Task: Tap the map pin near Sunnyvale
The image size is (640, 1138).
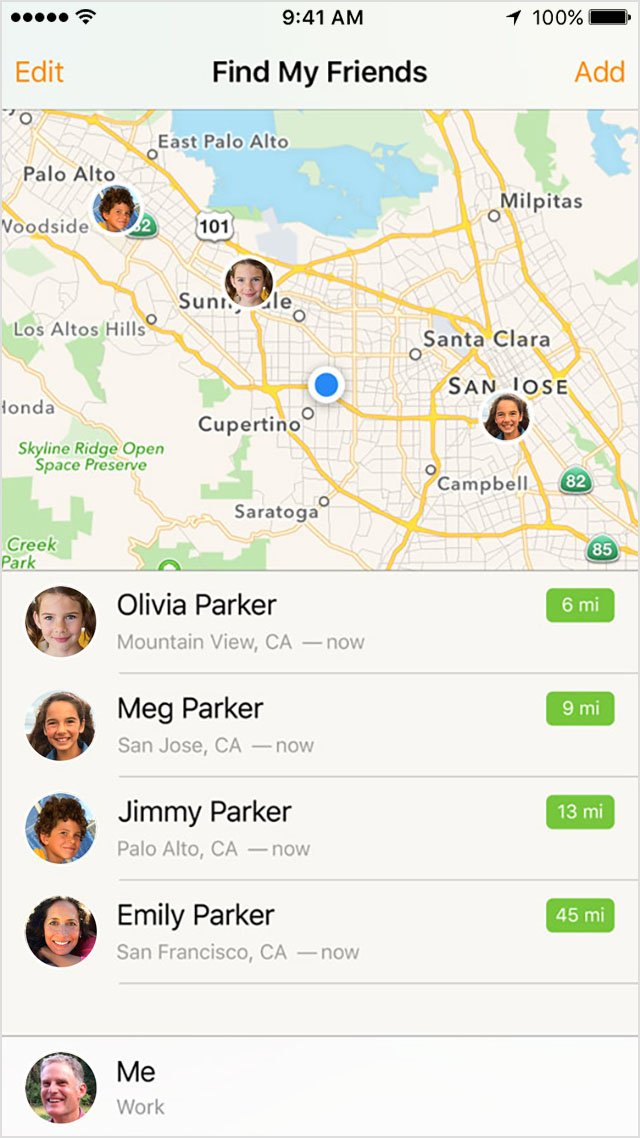Action: (x=249, y=283)
